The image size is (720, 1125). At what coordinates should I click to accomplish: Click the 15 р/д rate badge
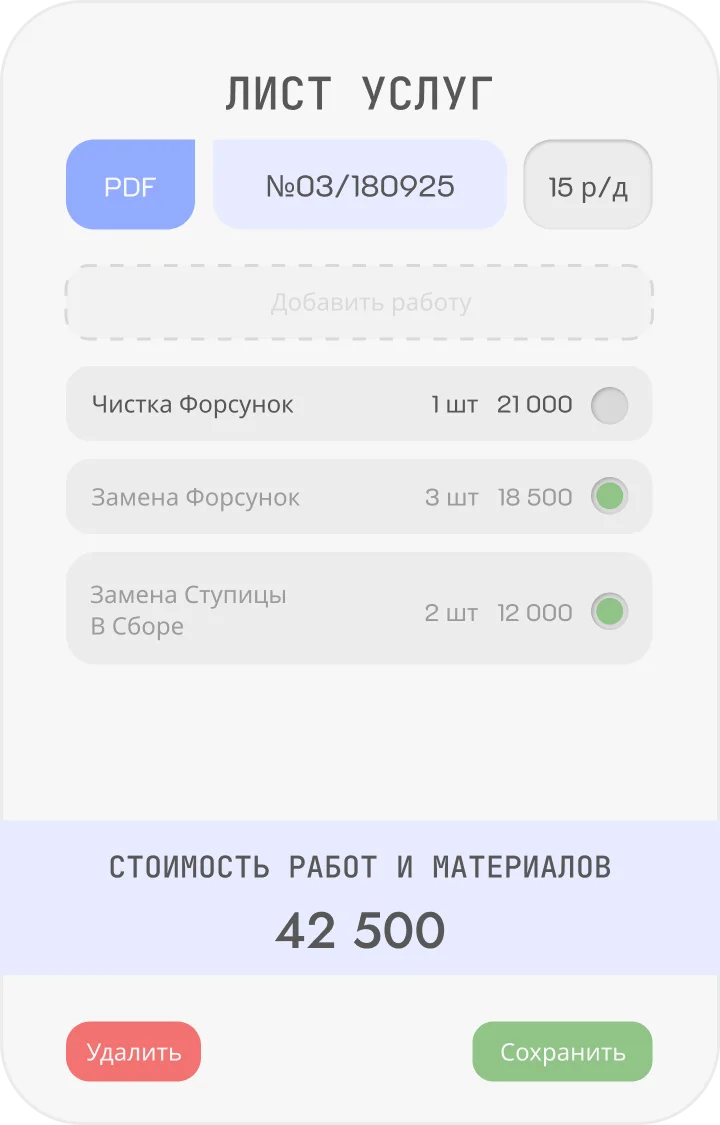click(x=588, y=184)
